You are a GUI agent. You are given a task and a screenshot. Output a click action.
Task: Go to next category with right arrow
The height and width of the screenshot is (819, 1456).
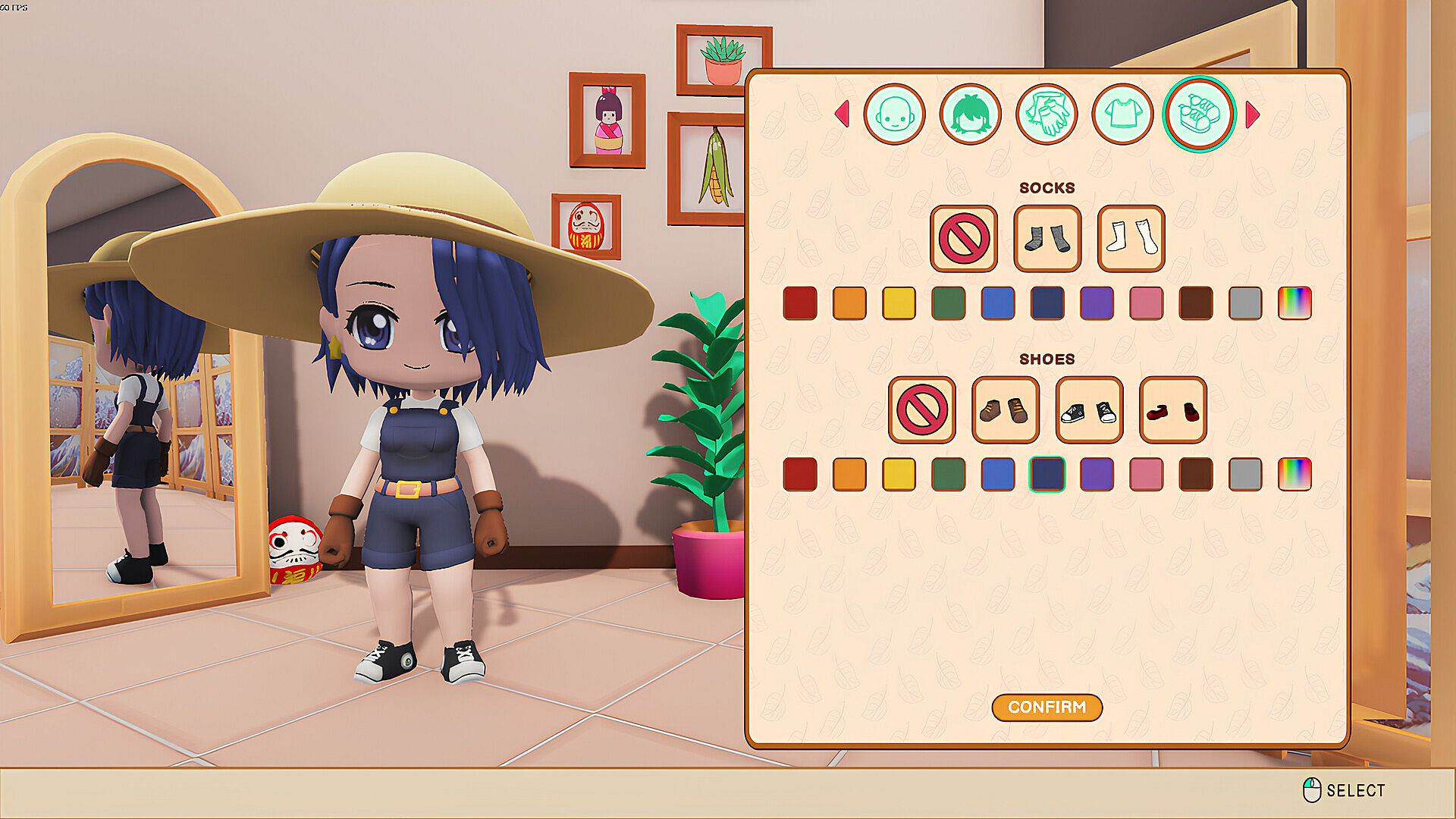(x=1252, y=115)
